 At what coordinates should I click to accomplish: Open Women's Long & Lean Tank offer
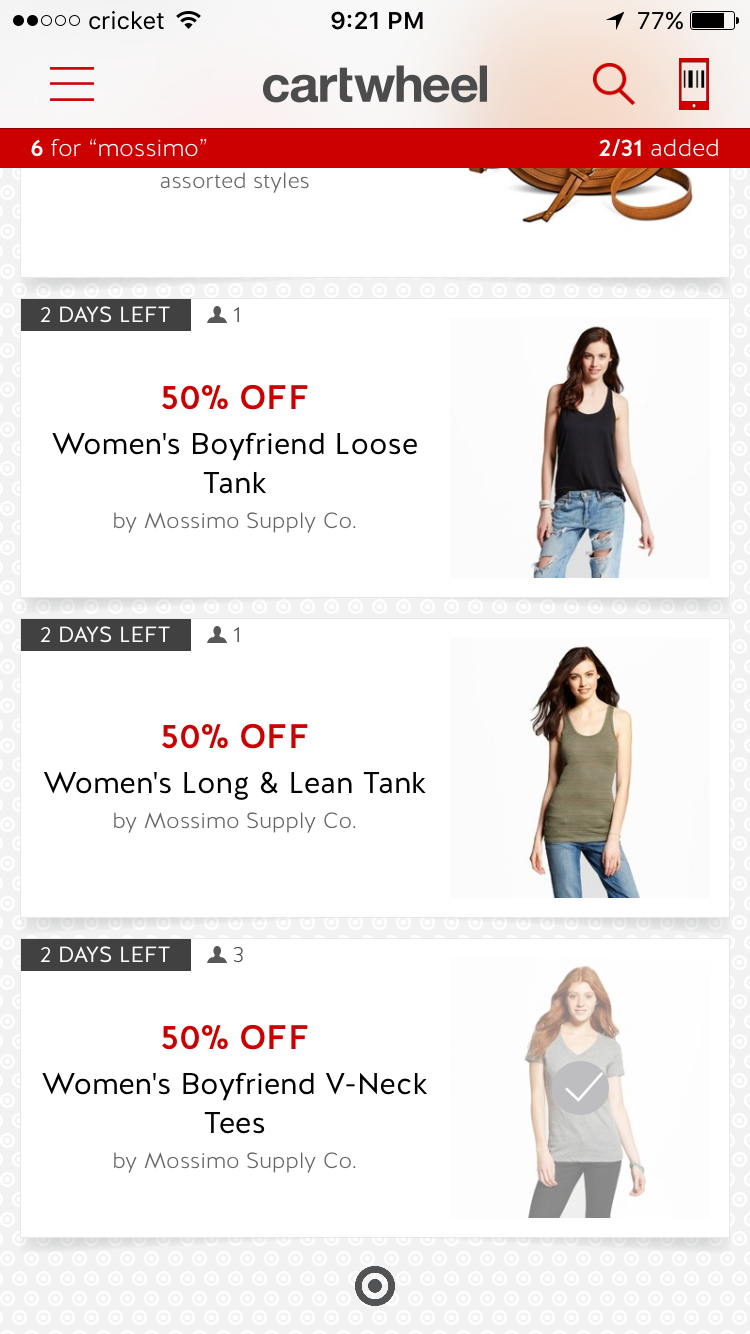[235, 783]
